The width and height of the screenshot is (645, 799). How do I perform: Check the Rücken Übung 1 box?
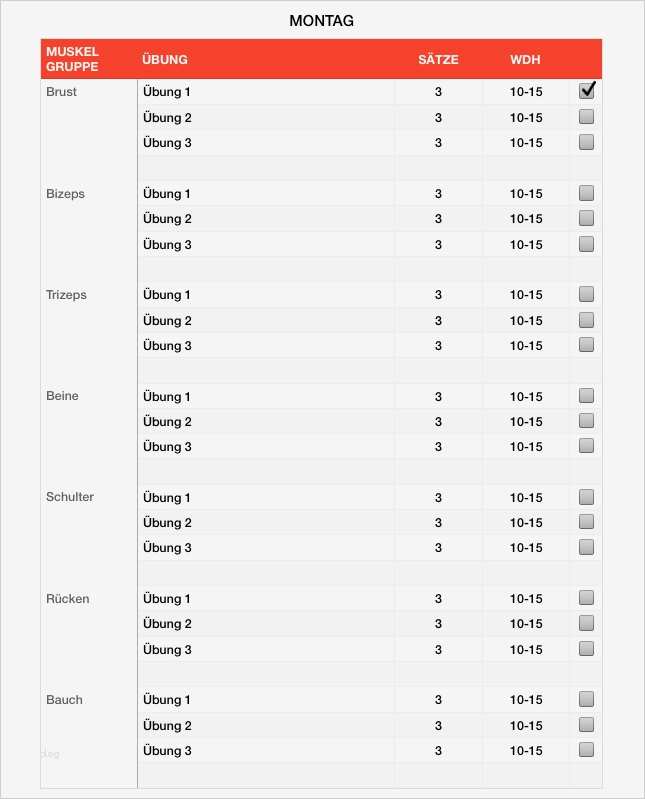tap(586, 598)
